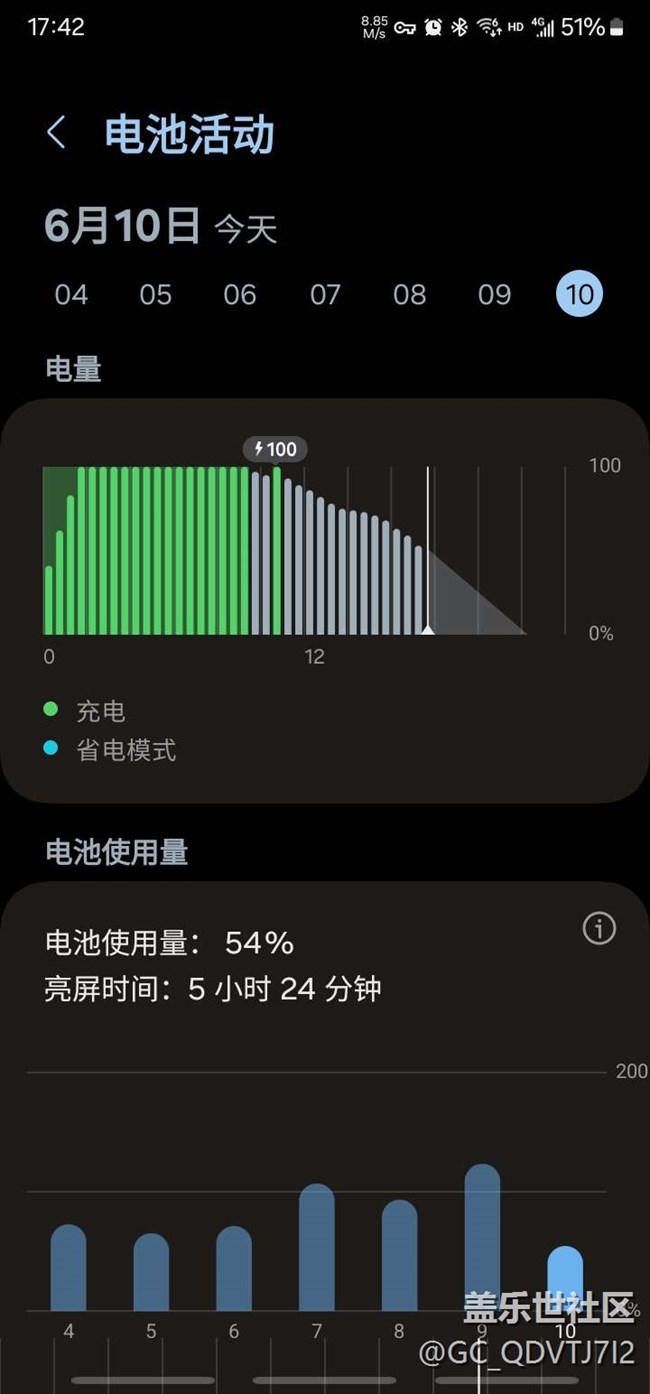The width and height of the screenshot is (650, 1394).
Task: Select the highlighted date 10
Action: [x=580, y=294]
